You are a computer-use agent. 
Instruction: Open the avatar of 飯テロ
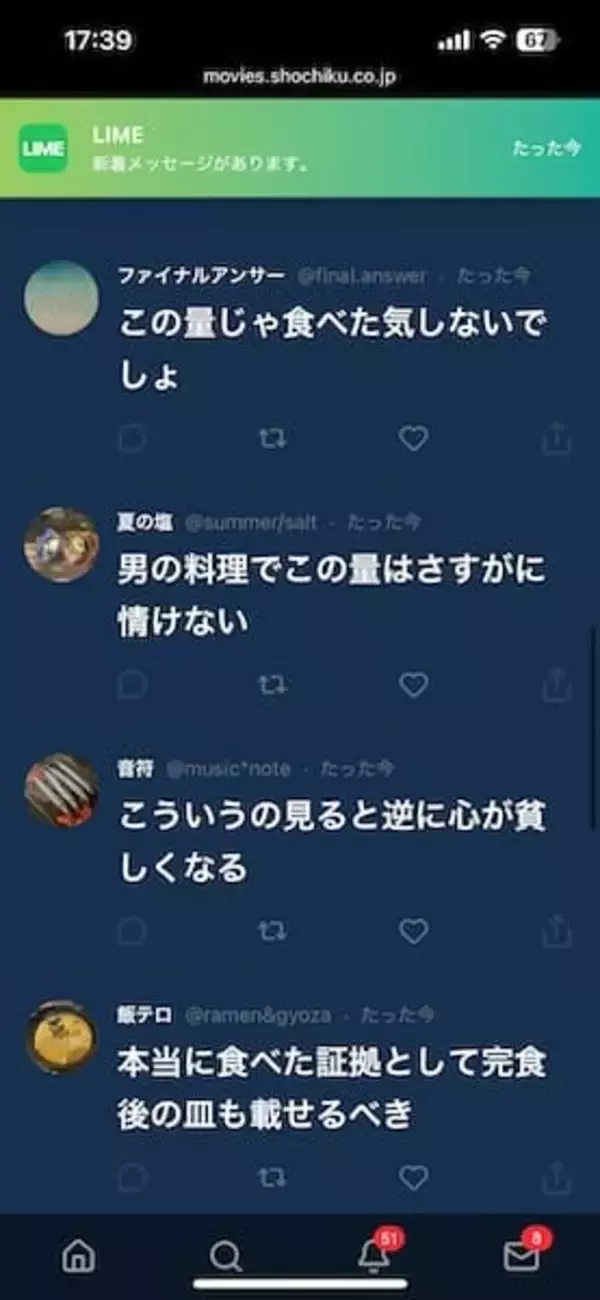coord(61,1037)
